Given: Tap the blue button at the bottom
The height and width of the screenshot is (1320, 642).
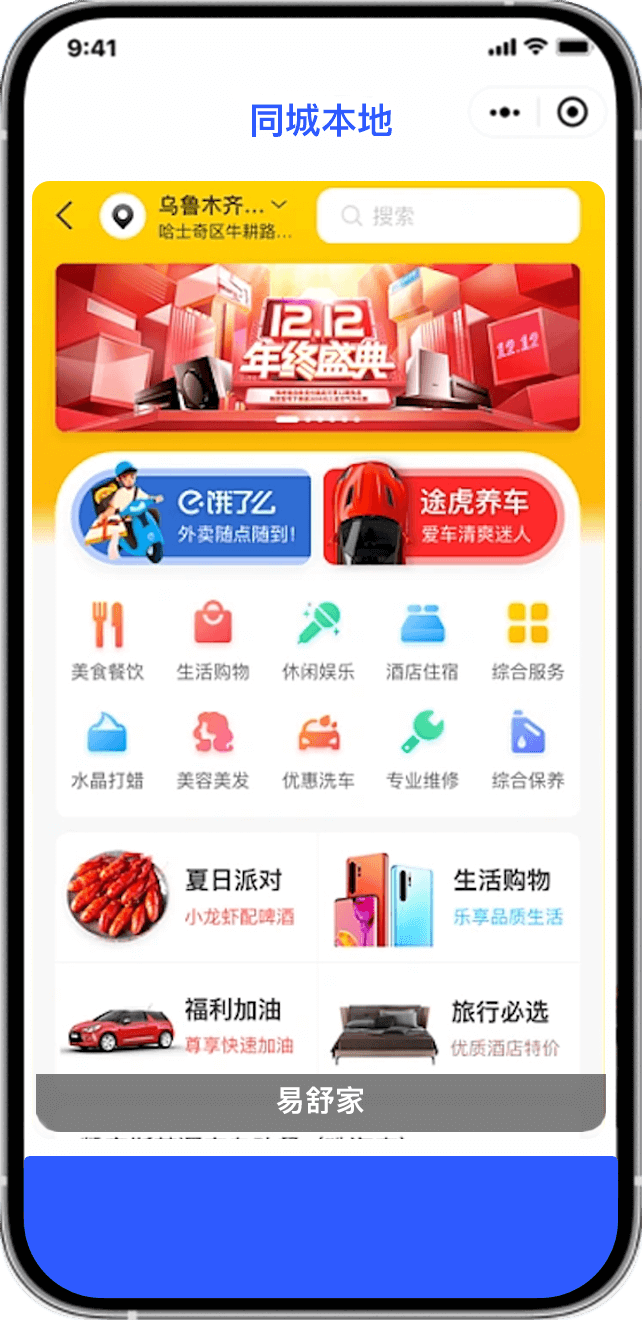Looking at the screenshot, I should tap(320, 1225).
